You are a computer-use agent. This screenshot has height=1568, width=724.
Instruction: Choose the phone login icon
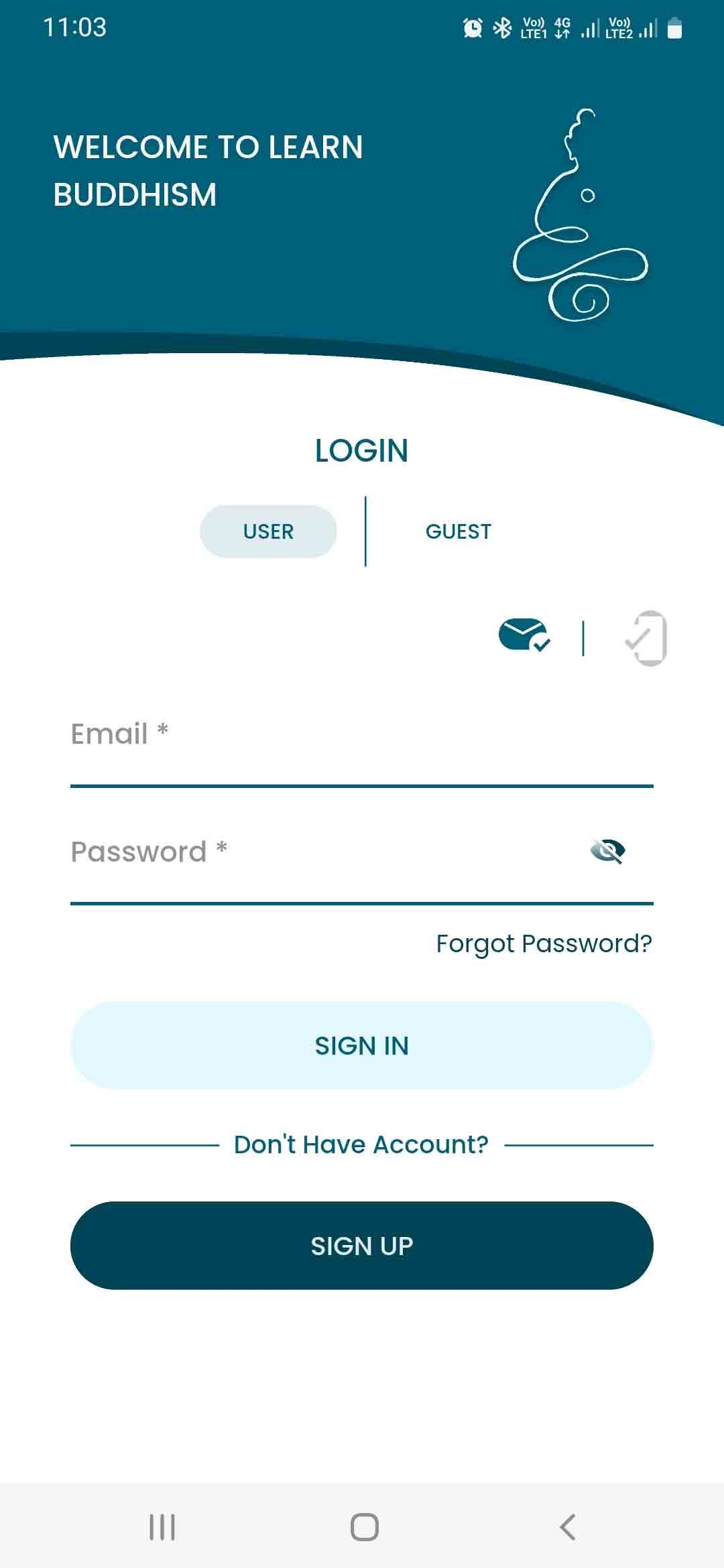click(646, 638)
